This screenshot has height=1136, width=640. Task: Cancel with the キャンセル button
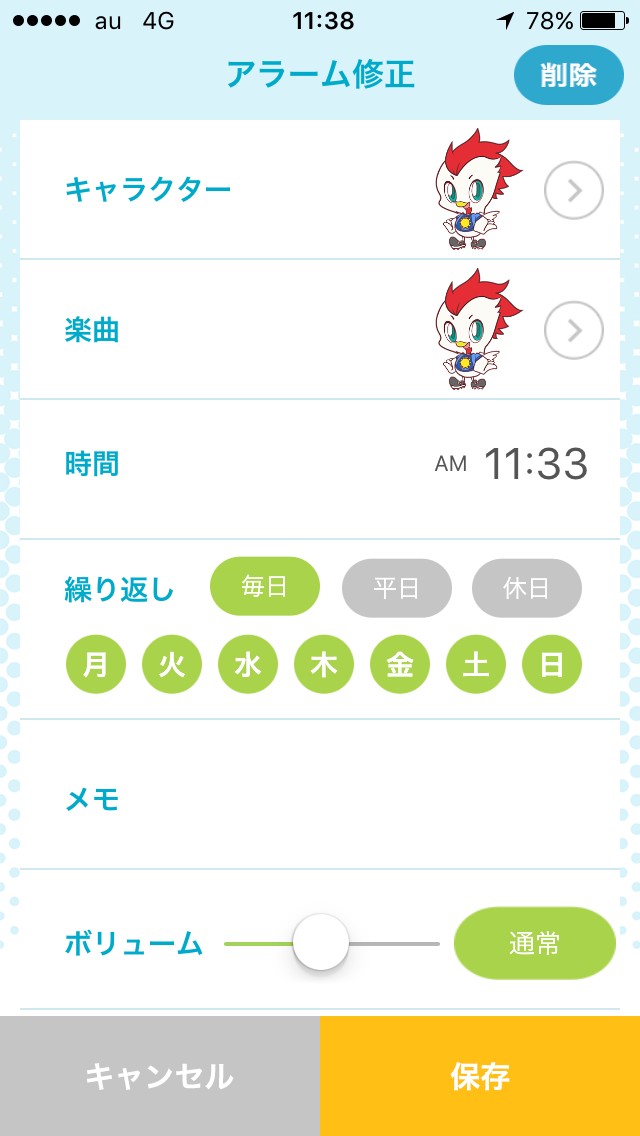(x=160, y=1076)
